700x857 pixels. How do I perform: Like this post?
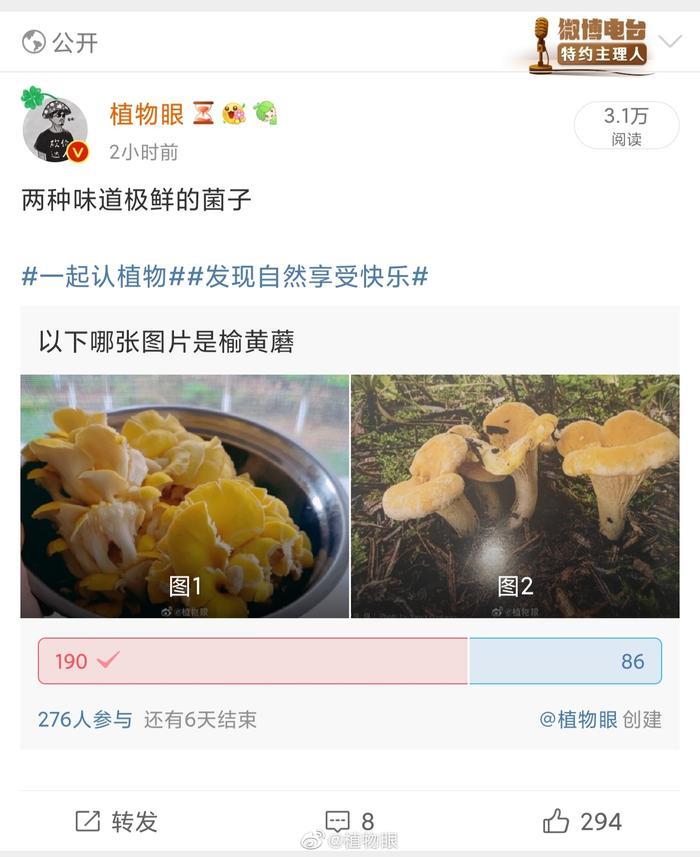582,822
